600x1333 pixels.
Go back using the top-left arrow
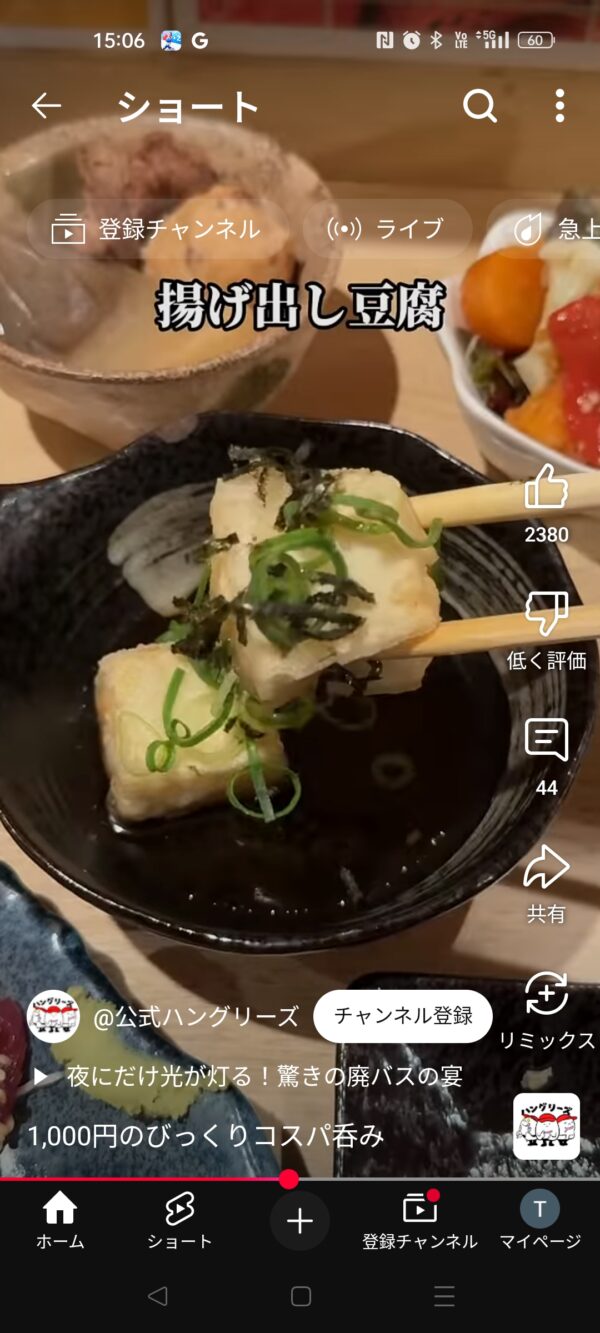[46, 106]
